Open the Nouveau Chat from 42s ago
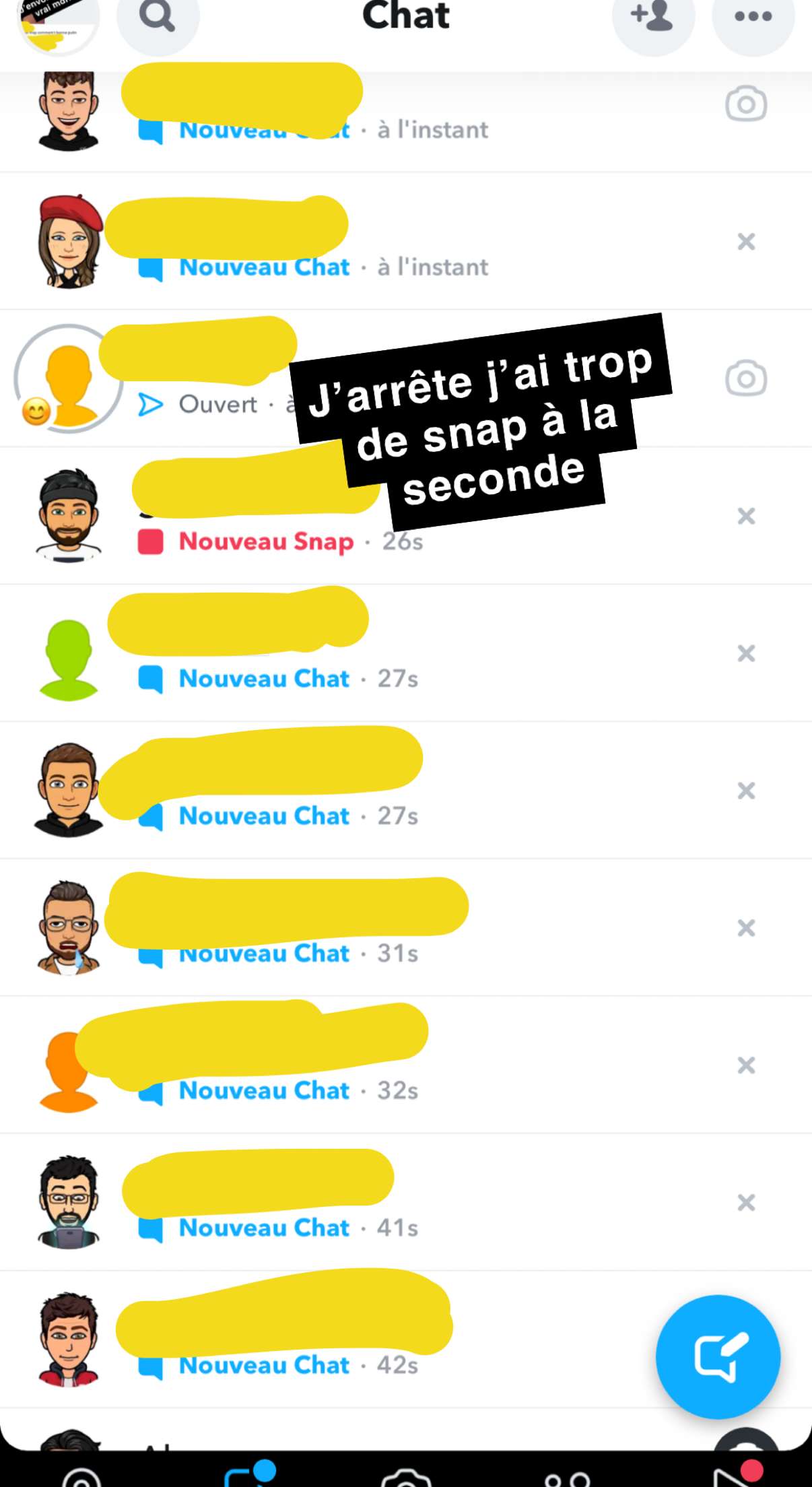The image size is (812, 1487). [x=405, y=1340]
